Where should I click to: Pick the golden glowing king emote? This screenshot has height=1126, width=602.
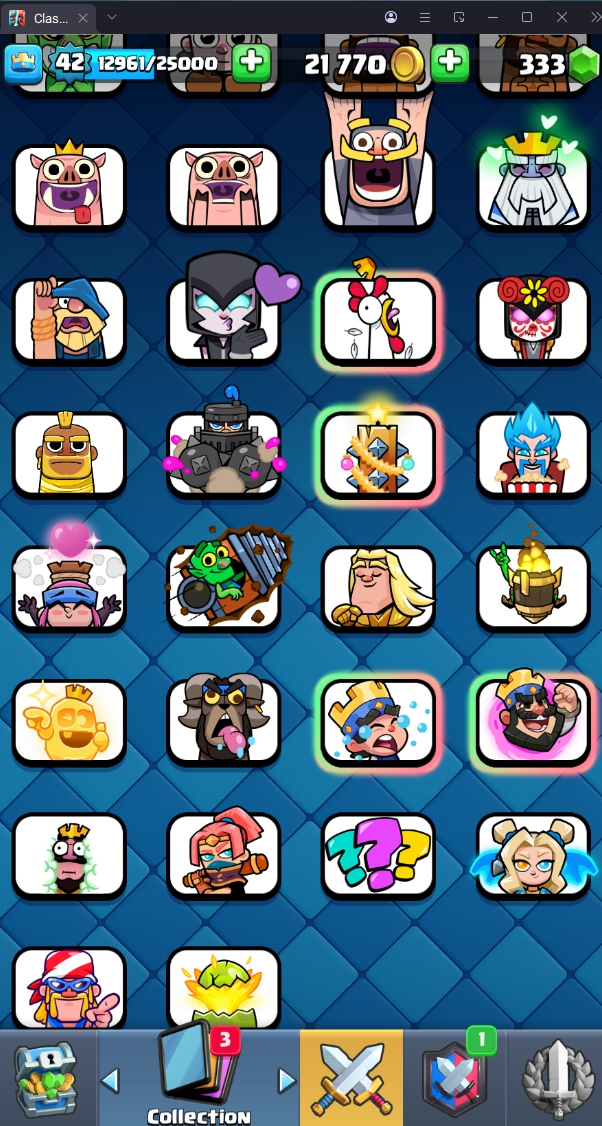pyautogui.click(x=69, y=721)
